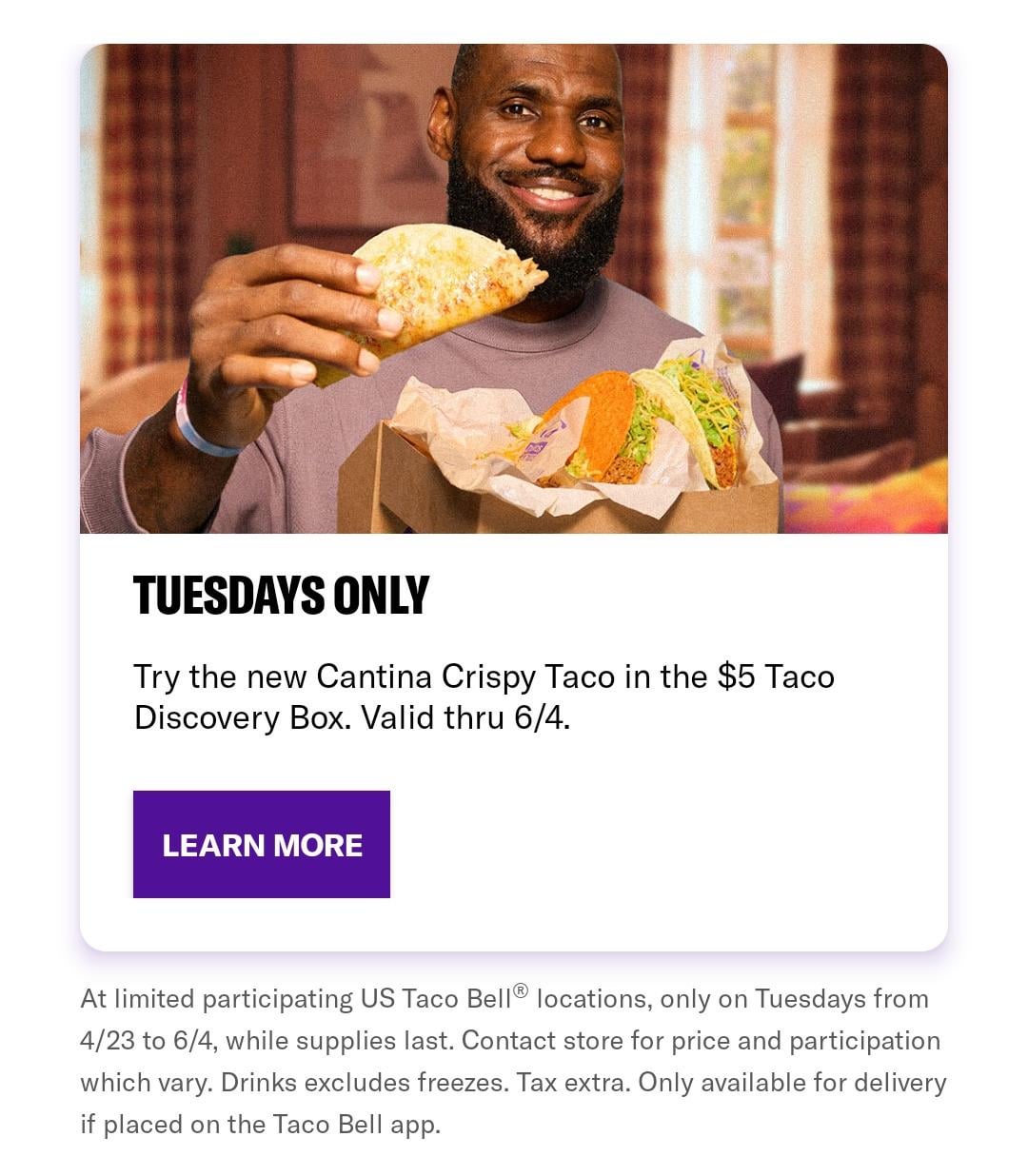Open the Tuesdays Only taco promo image
The width and height of the screenshot is (1028, 1176).
(x=514, y=288)
